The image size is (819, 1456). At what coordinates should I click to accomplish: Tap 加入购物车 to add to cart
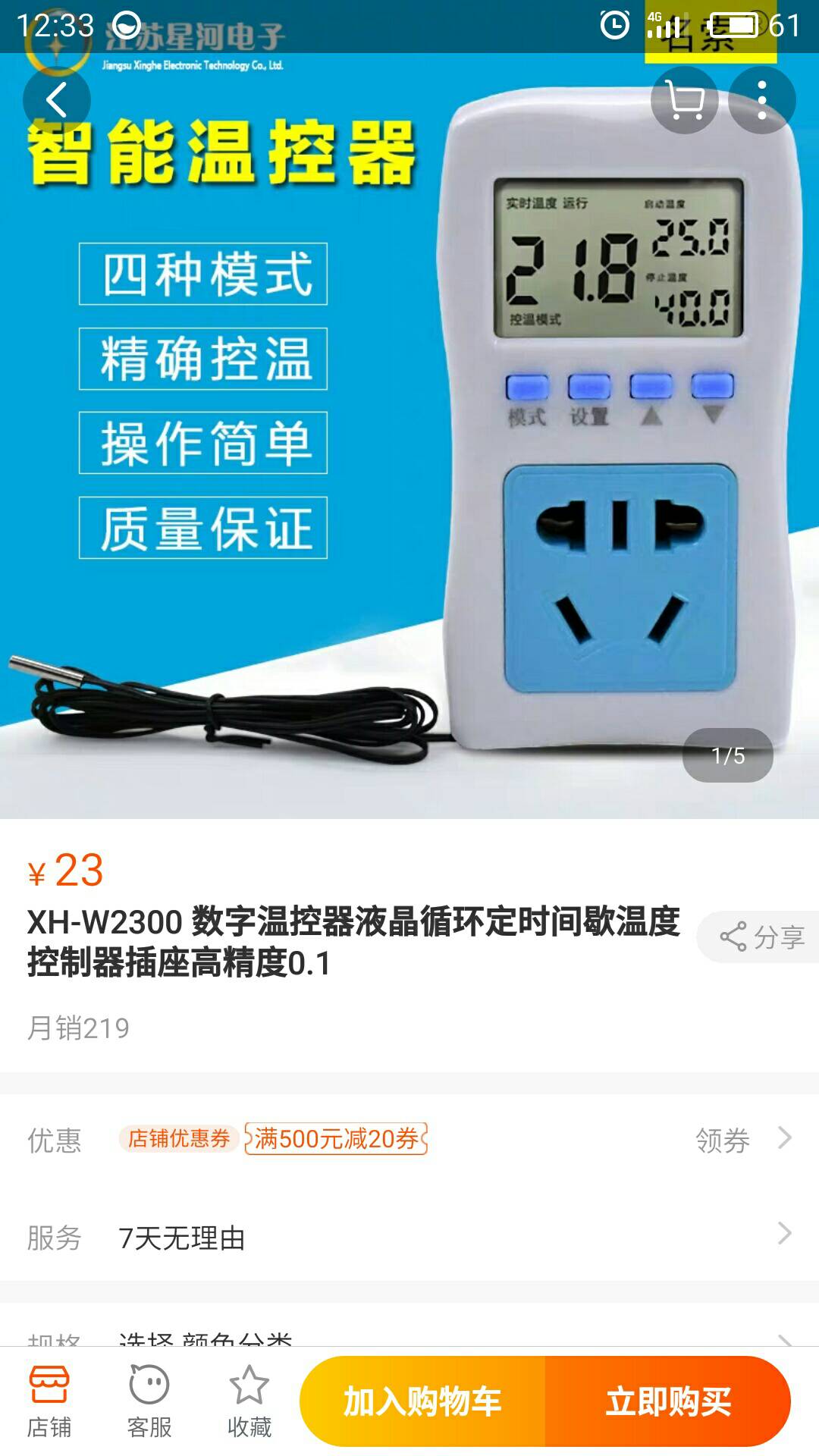click(422, 1401)
